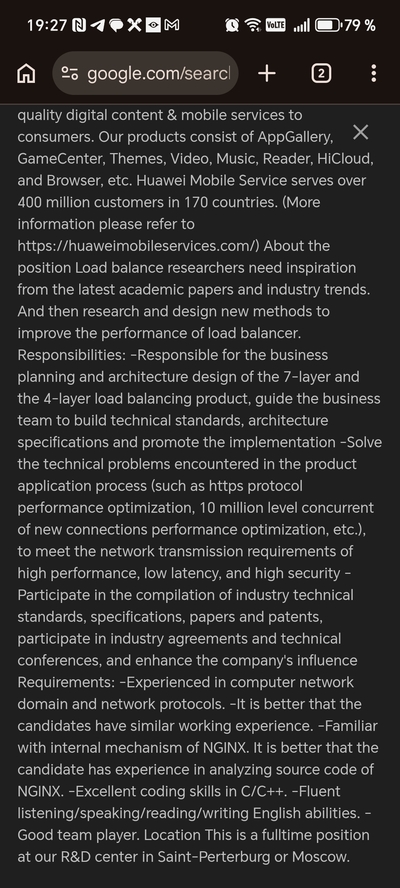Close the job description panel
This screenshot has width=400, height=888.
(360, 132)
